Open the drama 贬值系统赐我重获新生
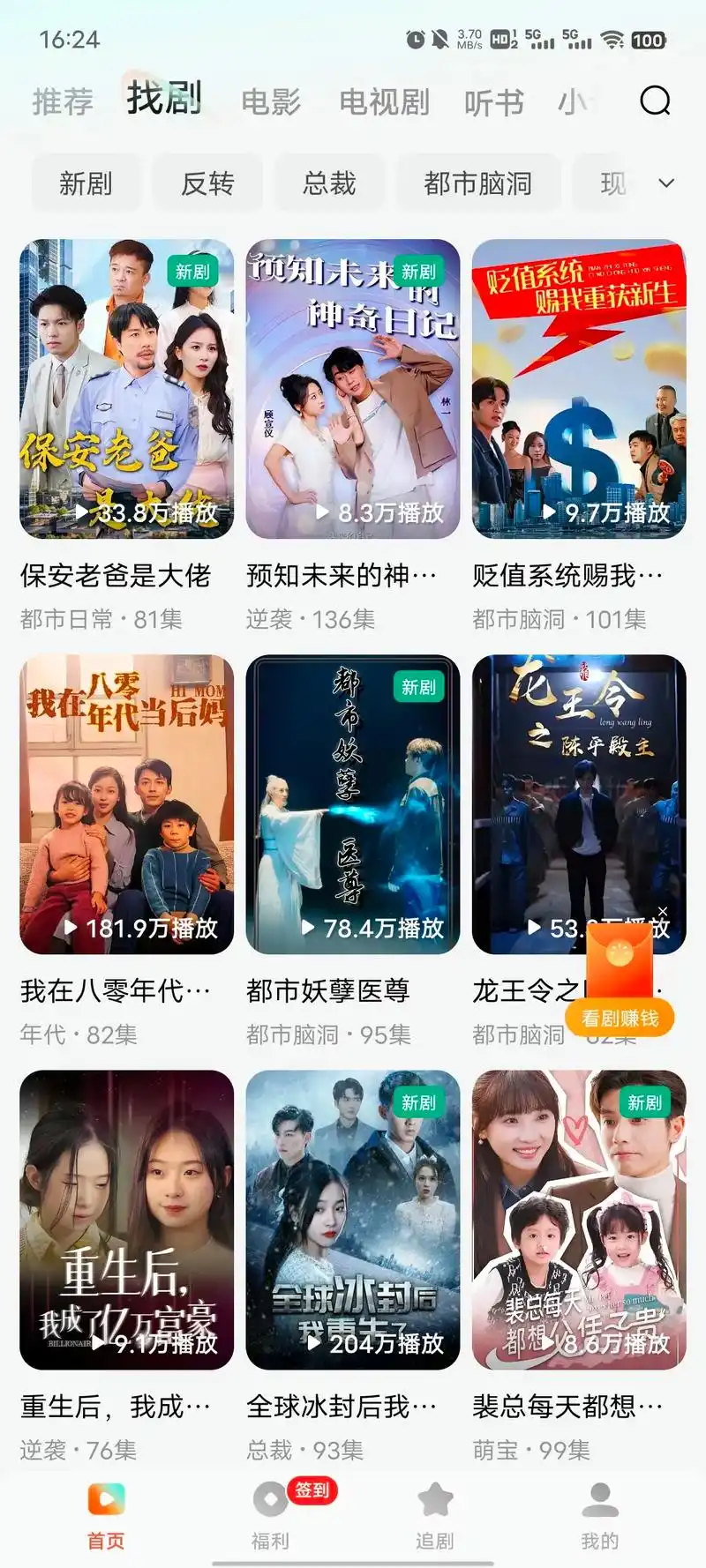This screenshot has width=706, height=1568. [579, 390]
